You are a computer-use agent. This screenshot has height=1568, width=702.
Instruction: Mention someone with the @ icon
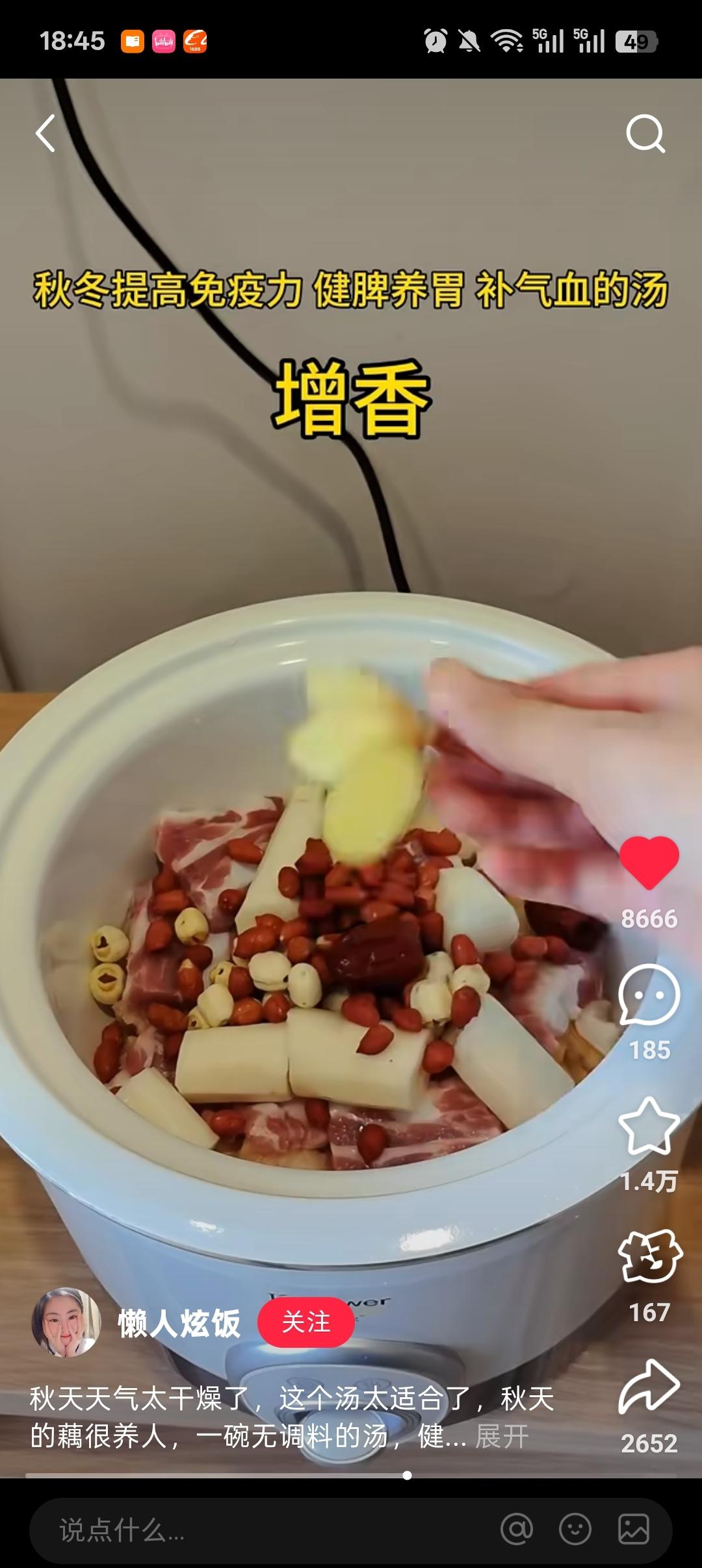517,1529
